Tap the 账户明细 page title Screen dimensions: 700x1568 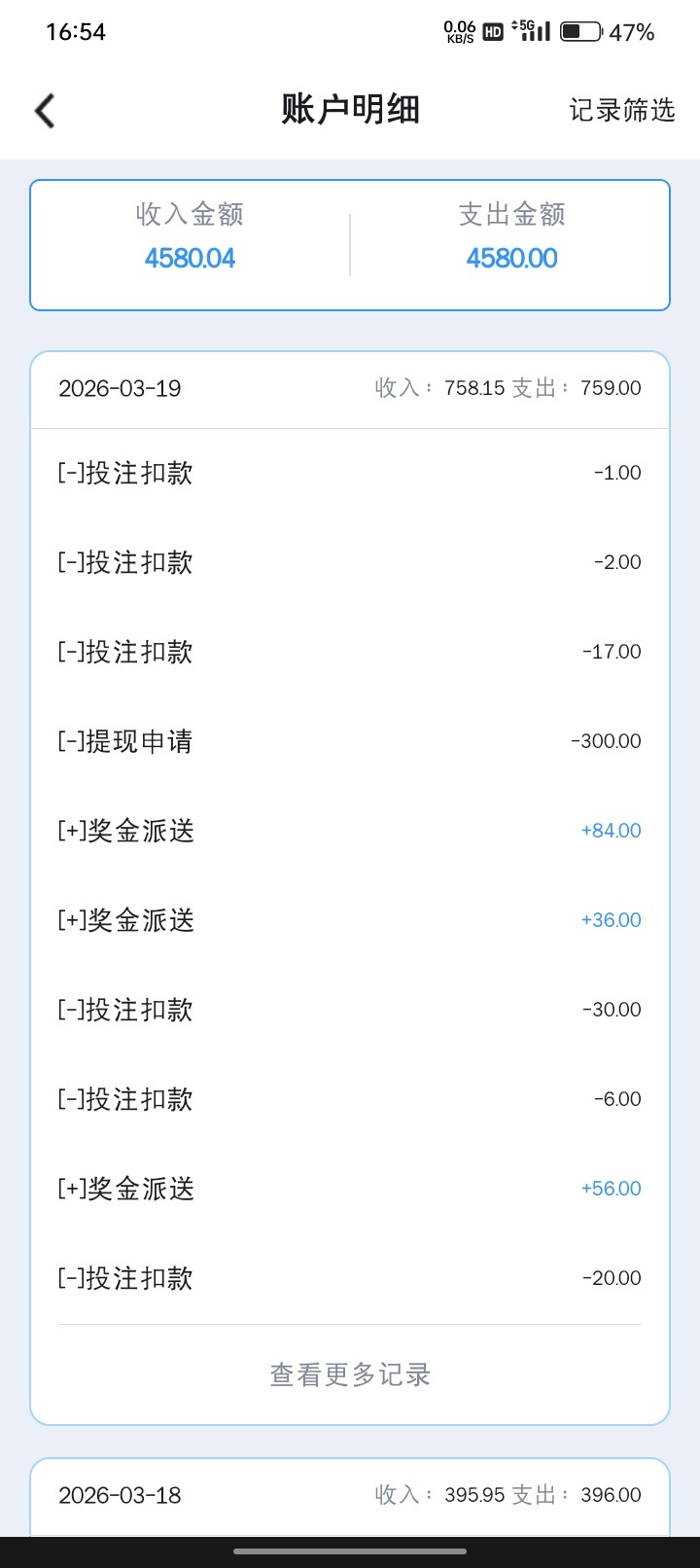tap(350, 110)
